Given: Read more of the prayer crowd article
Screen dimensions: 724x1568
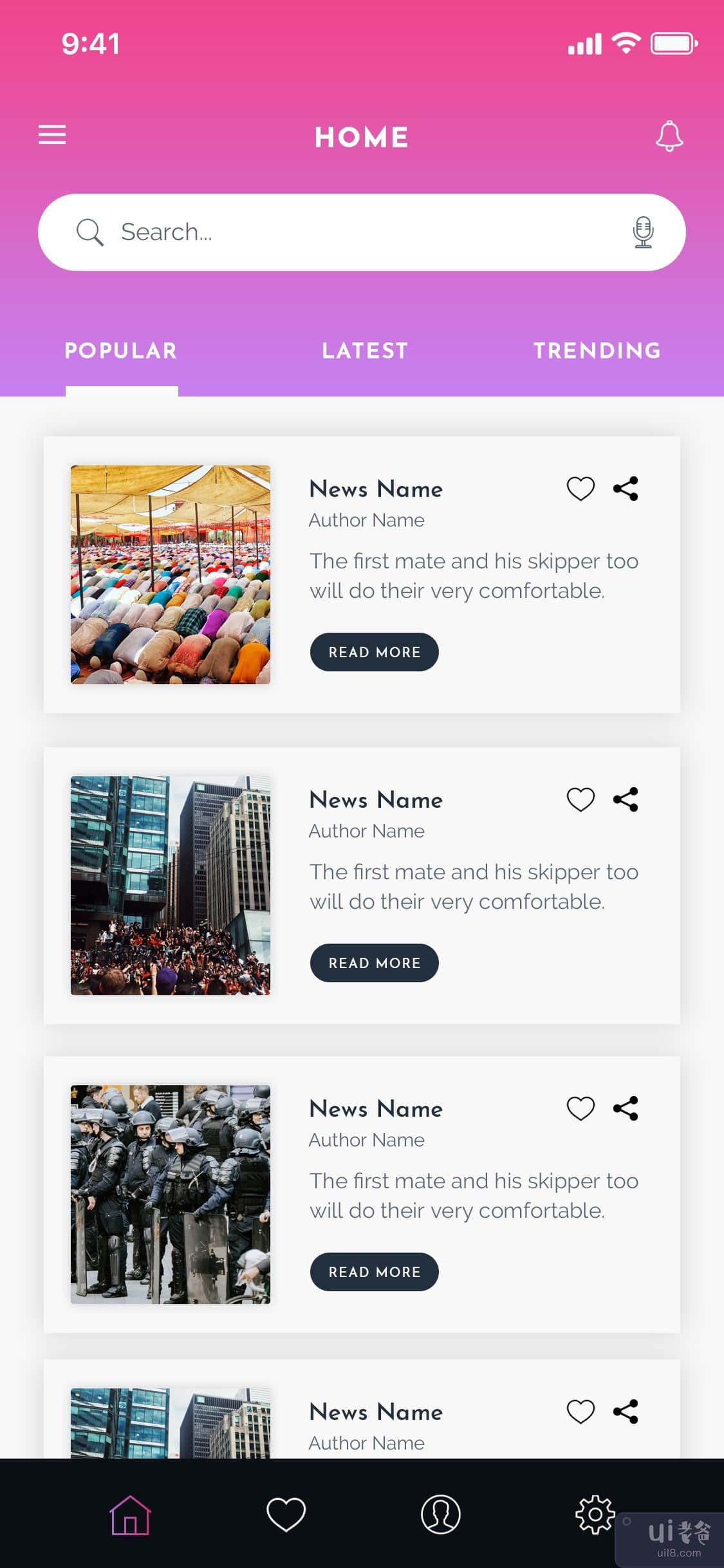Looking at the screenshot, I should point(374,652).
